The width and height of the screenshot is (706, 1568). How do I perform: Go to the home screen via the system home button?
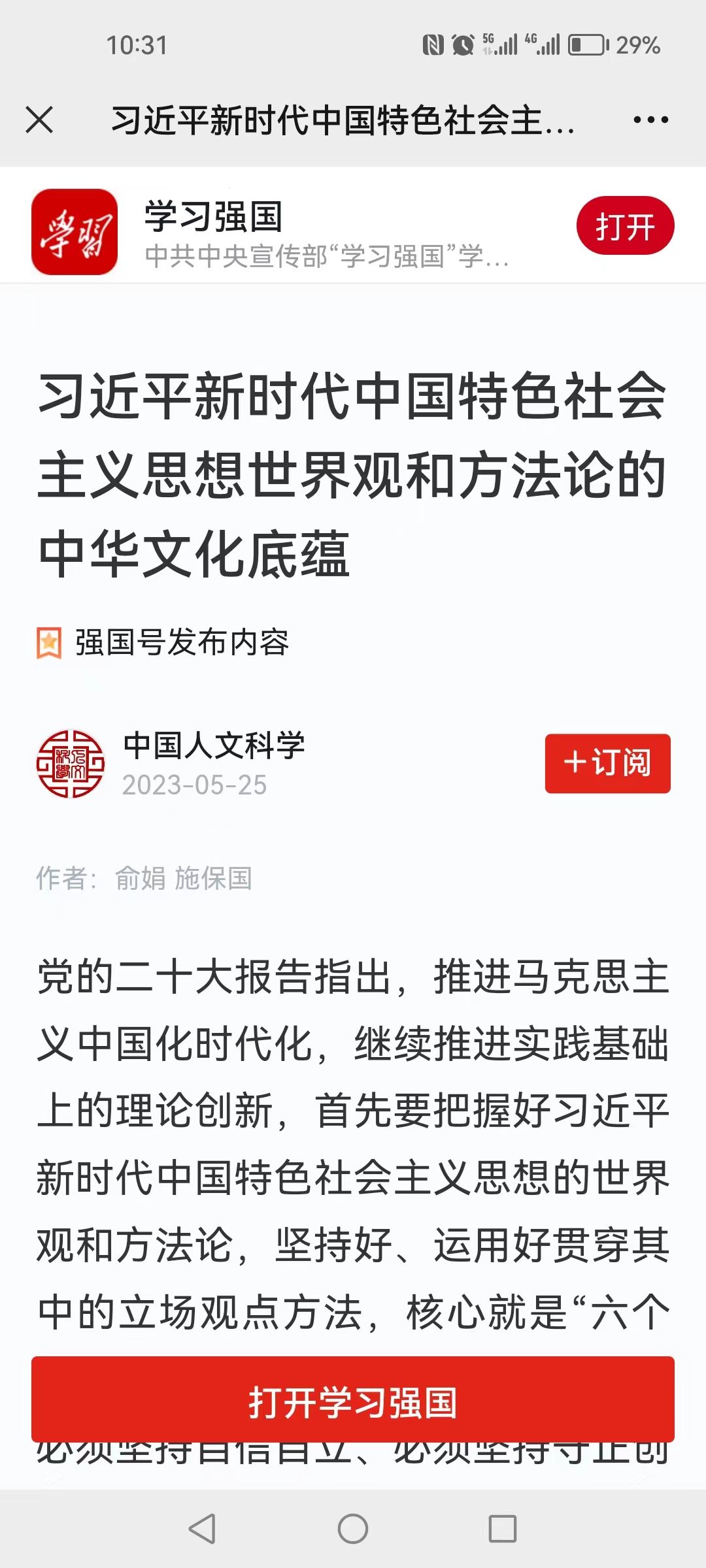[353, 1529]
